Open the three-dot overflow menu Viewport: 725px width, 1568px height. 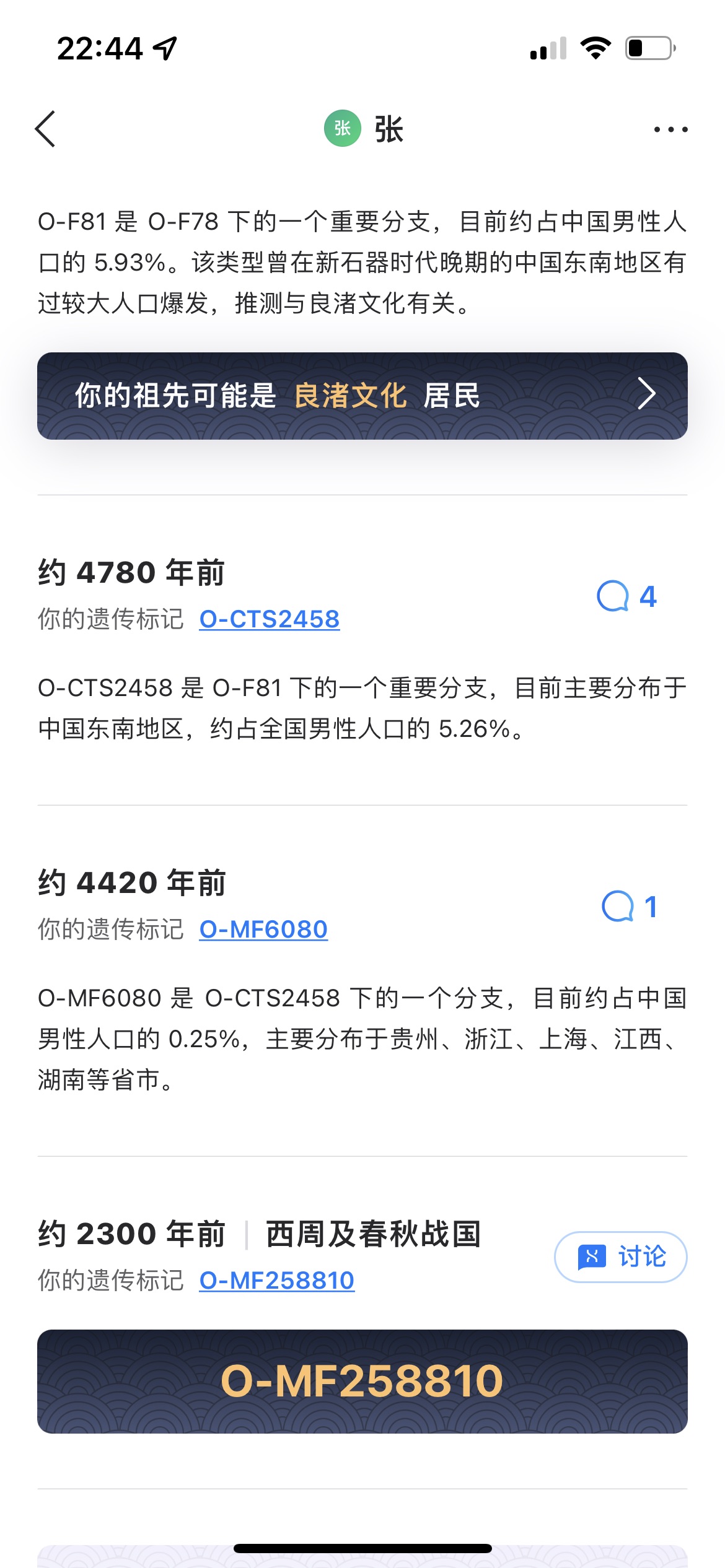670,129
